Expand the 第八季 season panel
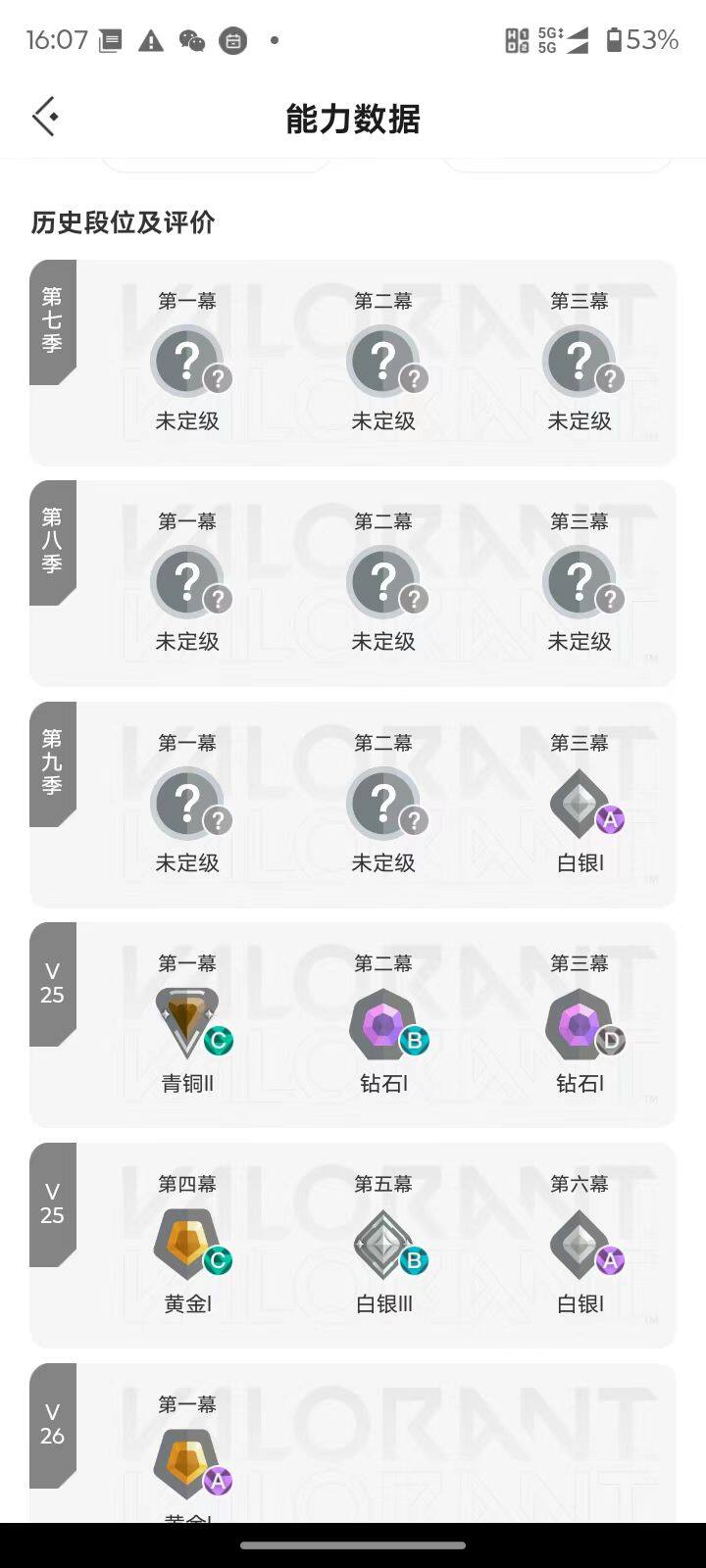Screen dimensions: 706x1568 (x=53, y=541)
